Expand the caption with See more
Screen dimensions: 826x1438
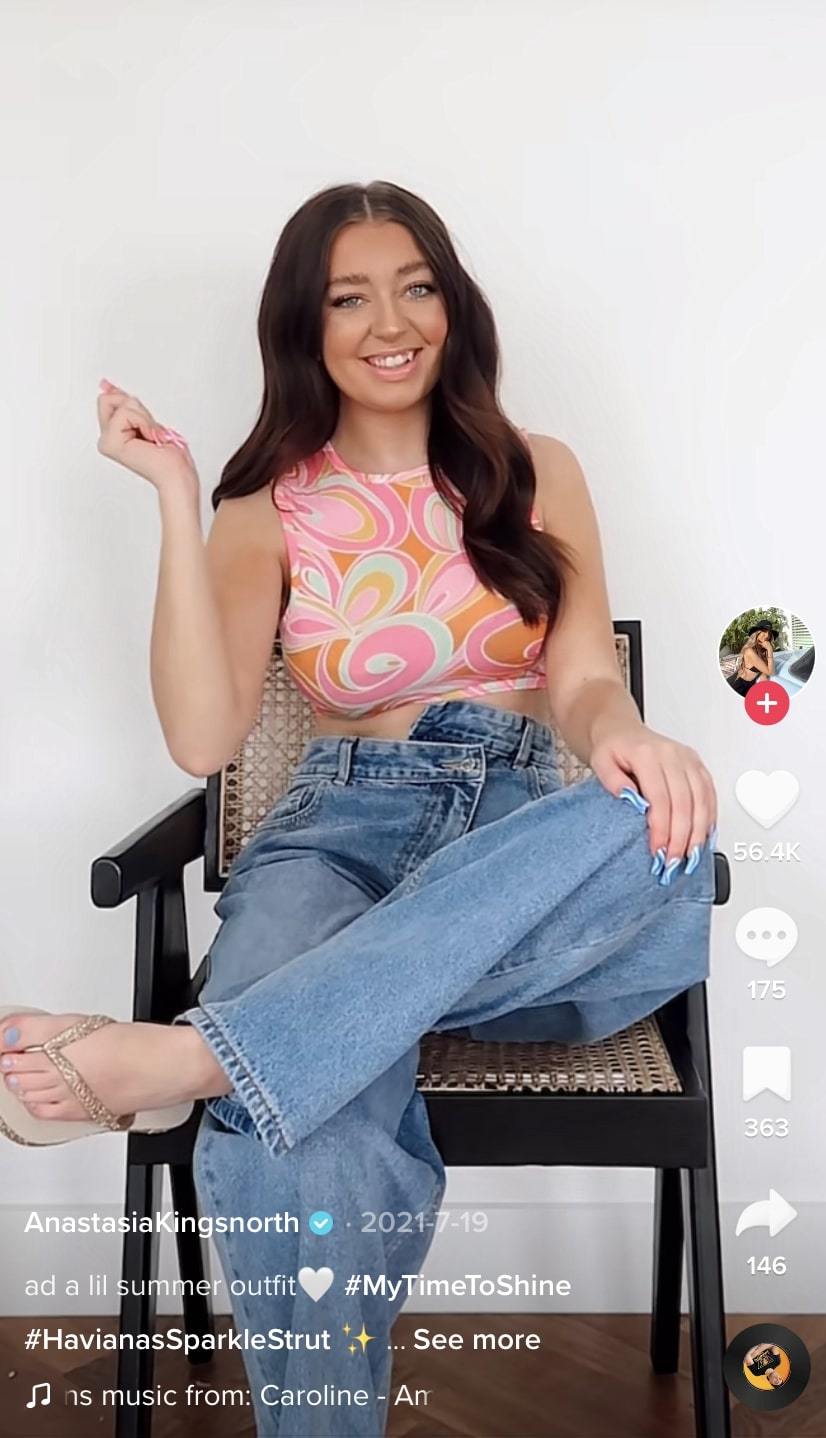pos(476,1339)
